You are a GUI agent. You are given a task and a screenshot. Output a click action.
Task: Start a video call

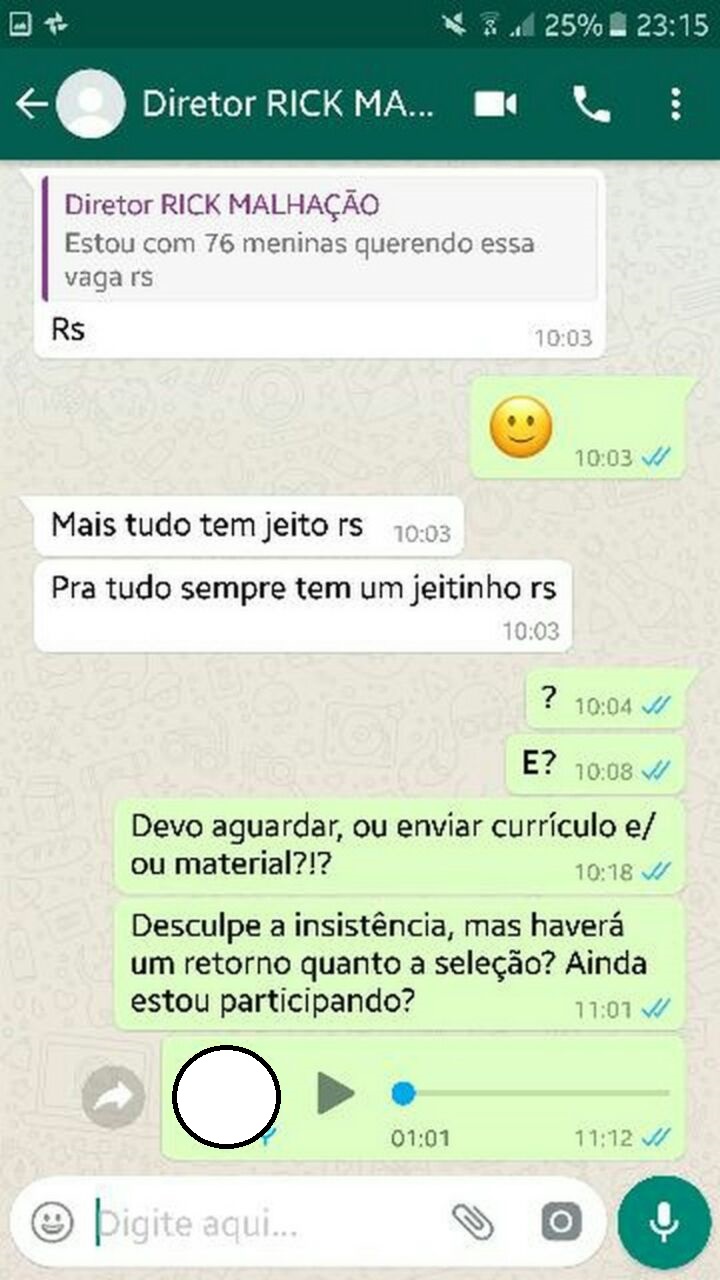496,104
